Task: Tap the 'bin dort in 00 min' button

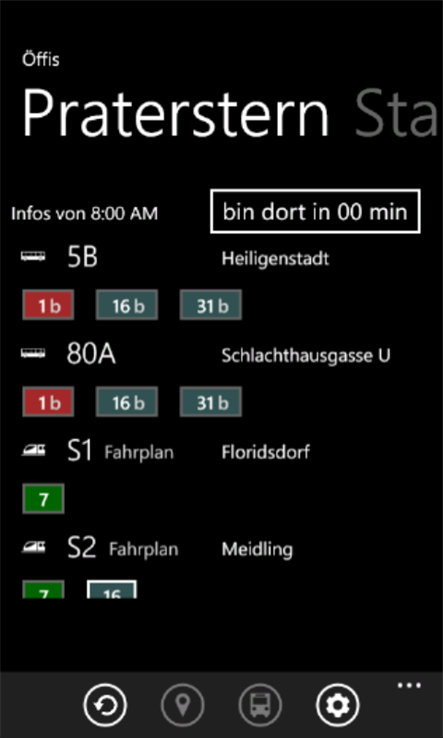Action: click(315, 211)
